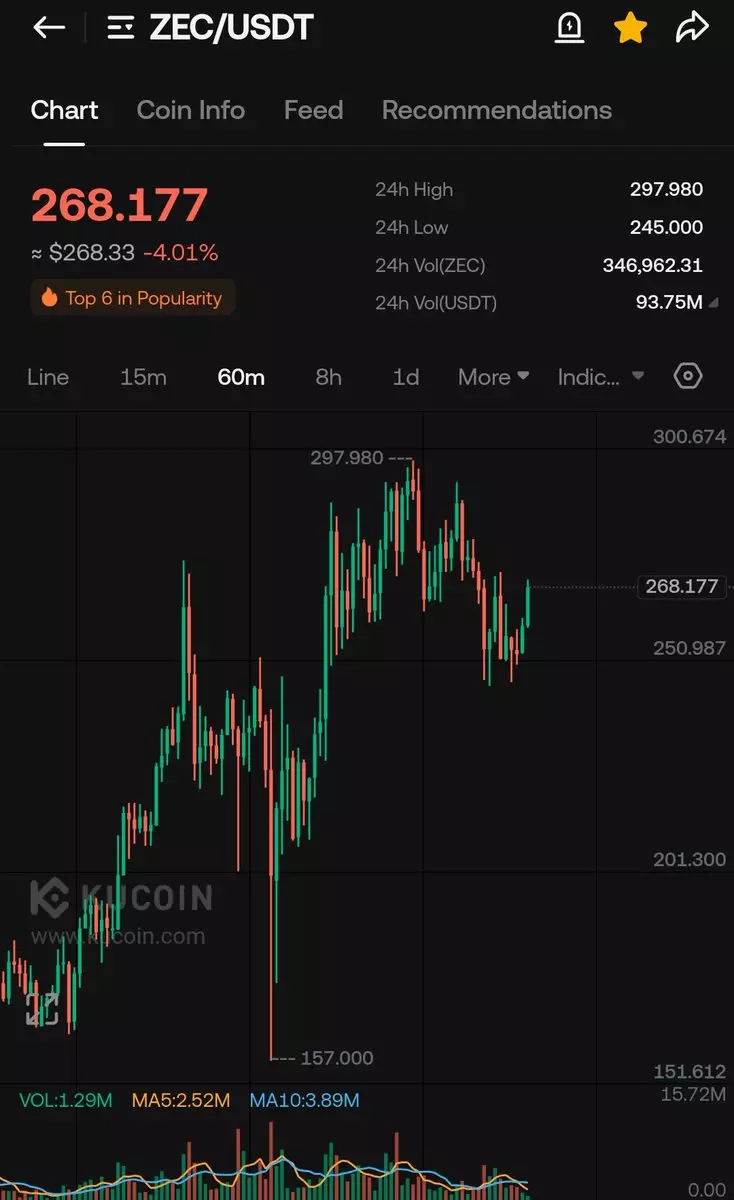This screenshot has width=734, height=1200.
Task: Select the Line chart type
Action: tap(48, 377)
